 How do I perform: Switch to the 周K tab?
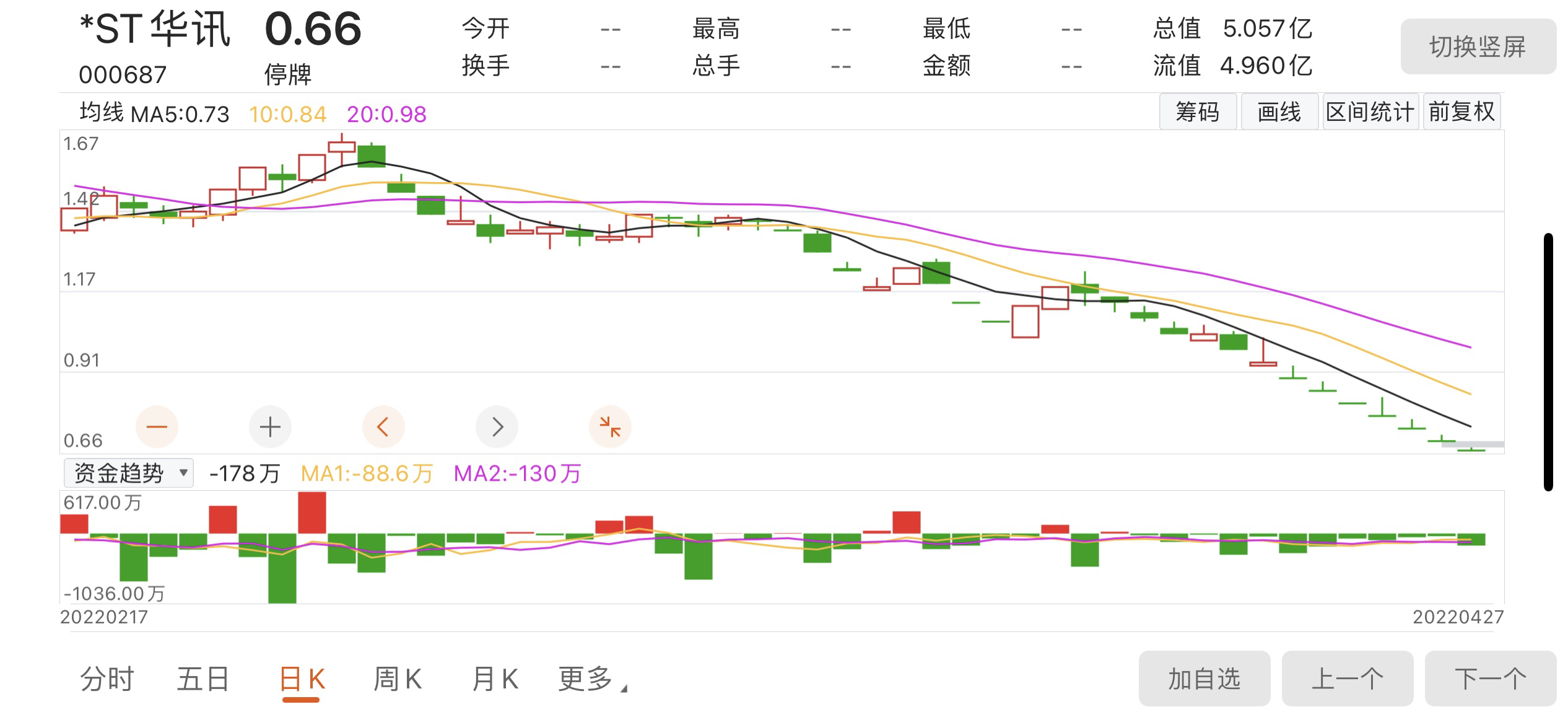[x=398, y=679]
